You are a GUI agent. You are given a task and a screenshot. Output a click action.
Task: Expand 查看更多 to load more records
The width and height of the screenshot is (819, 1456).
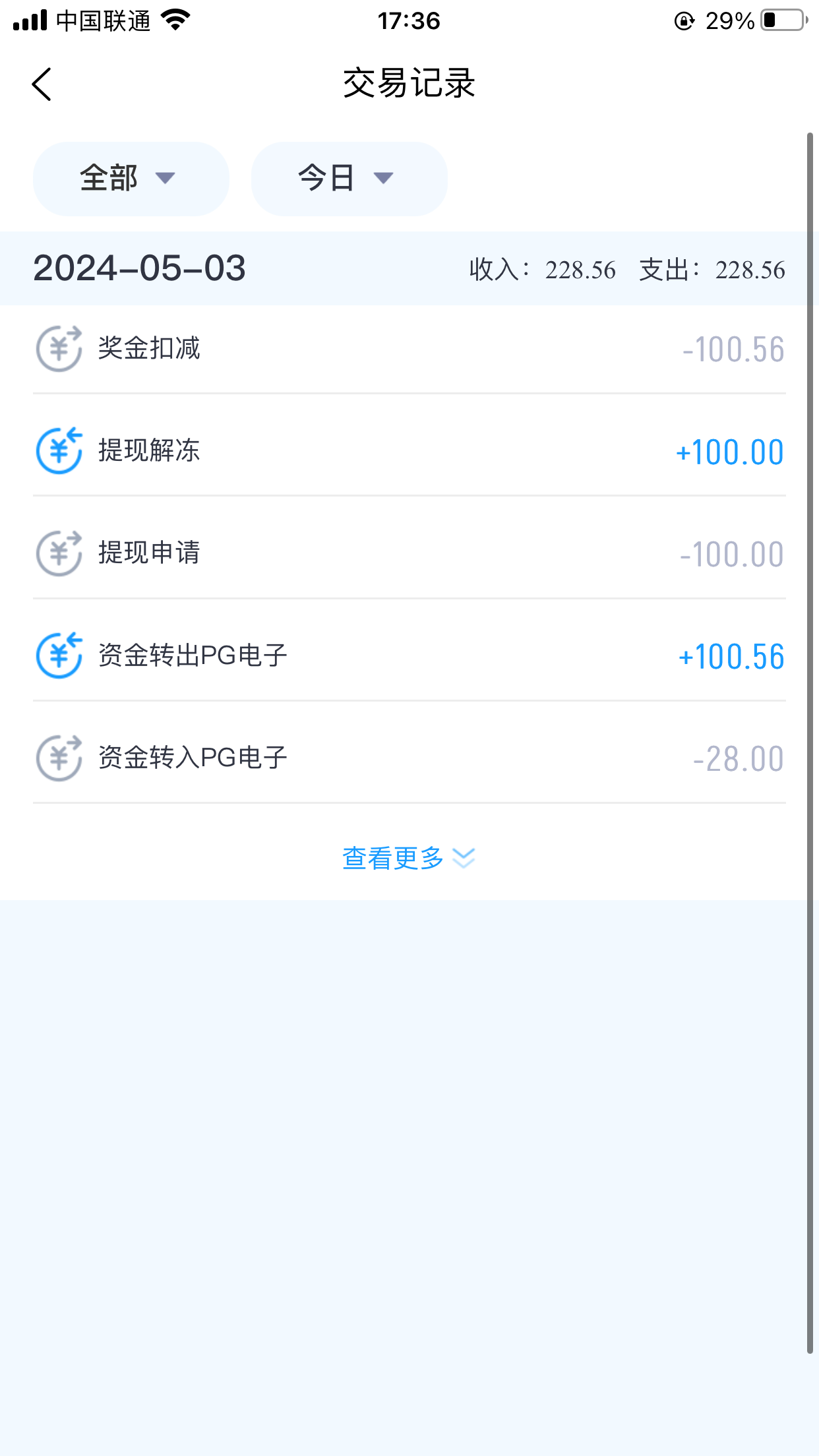pyautogui.click(x=409, y=858)
